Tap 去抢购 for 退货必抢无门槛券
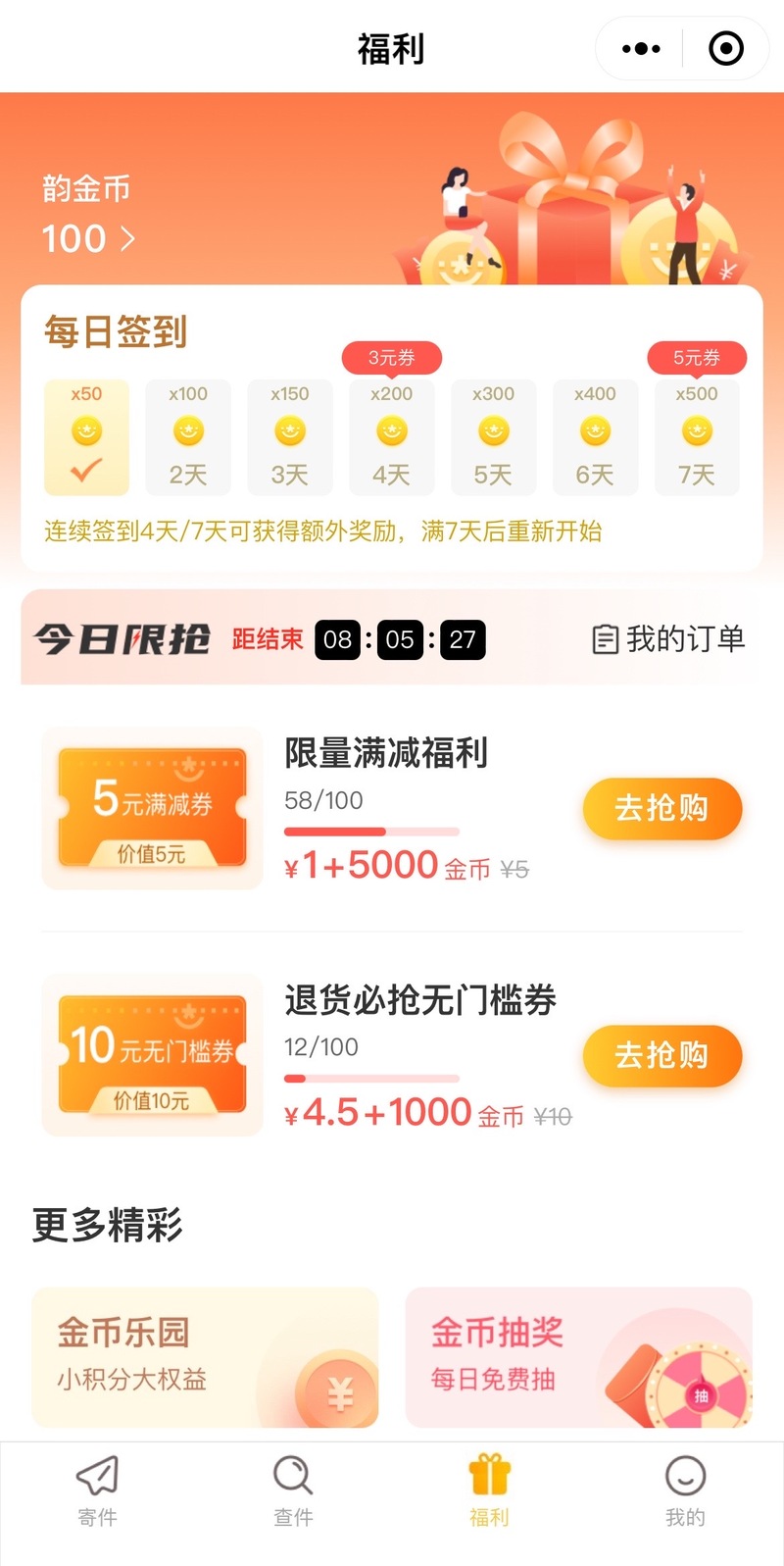Screen dimensions: 784x1566 point(661,1055)
